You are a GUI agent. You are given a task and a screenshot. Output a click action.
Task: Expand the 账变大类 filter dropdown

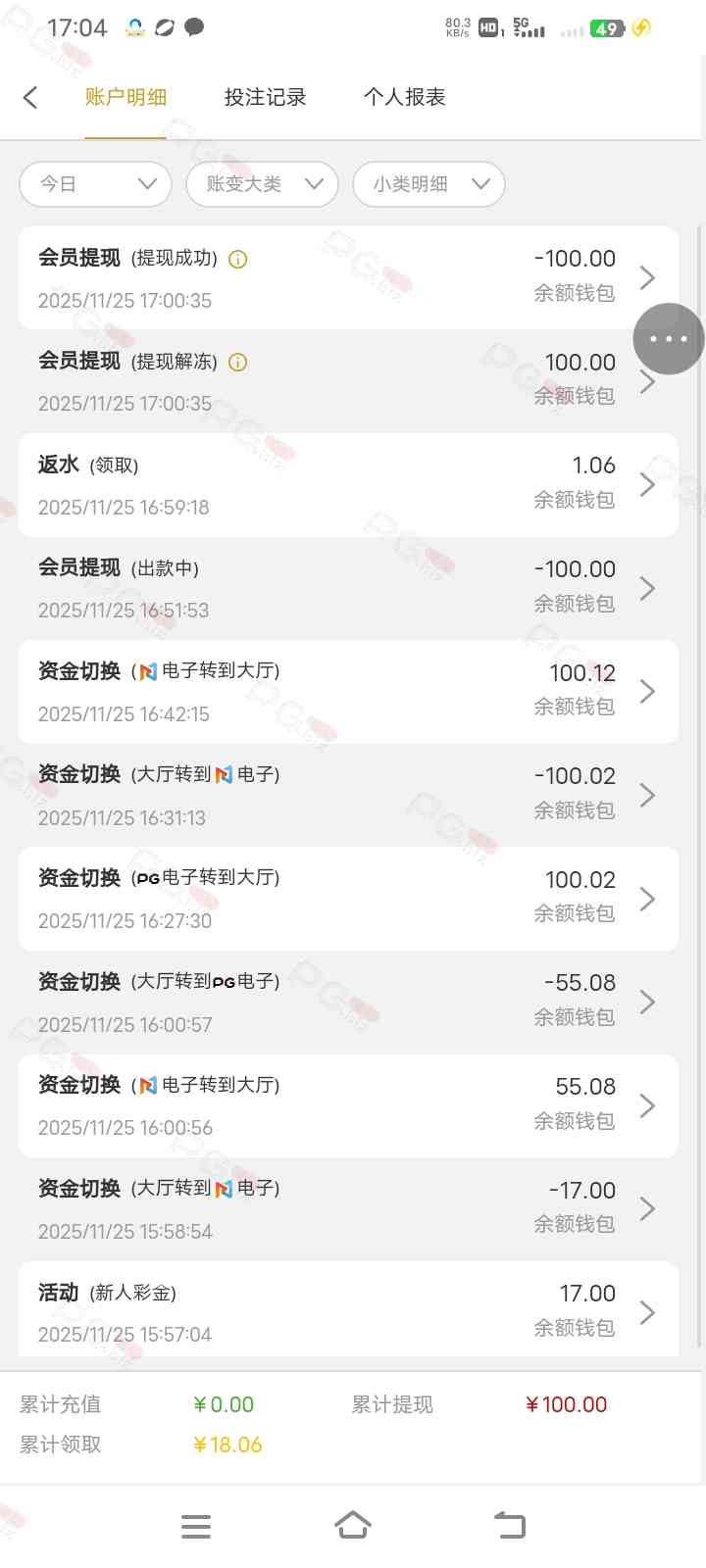(x=262, y=184)
